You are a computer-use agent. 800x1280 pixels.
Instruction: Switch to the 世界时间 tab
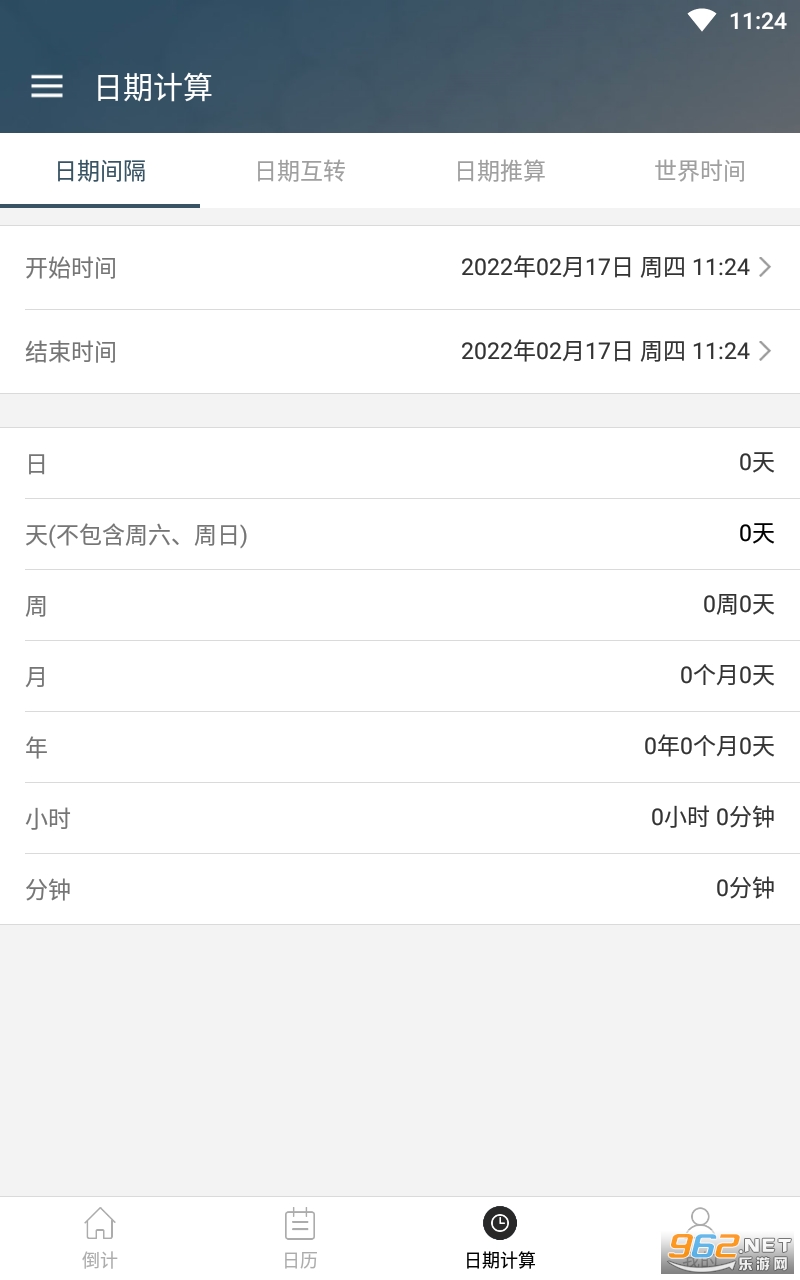tap(700, 171)
